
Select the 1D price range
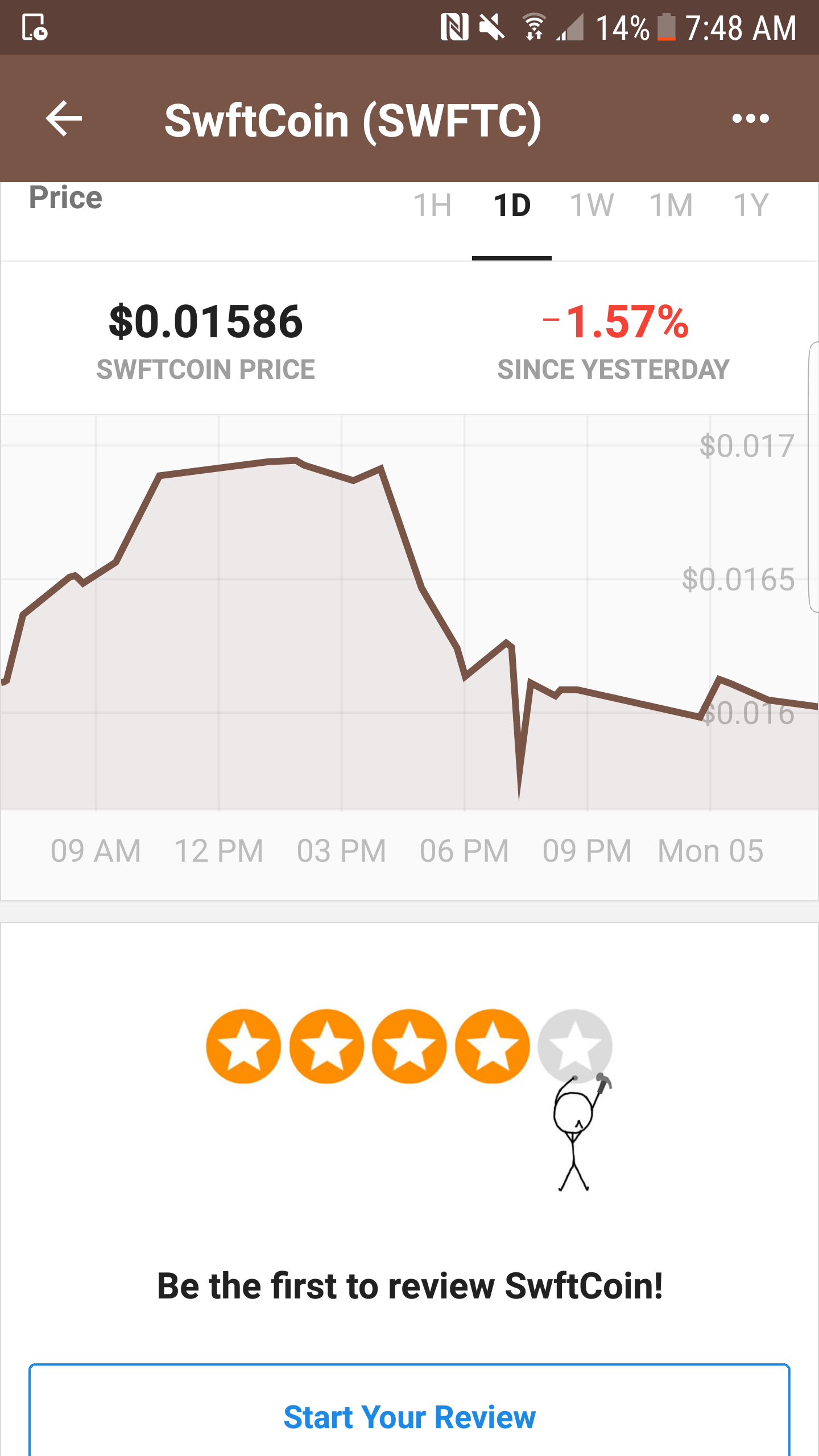coord(512,205)
